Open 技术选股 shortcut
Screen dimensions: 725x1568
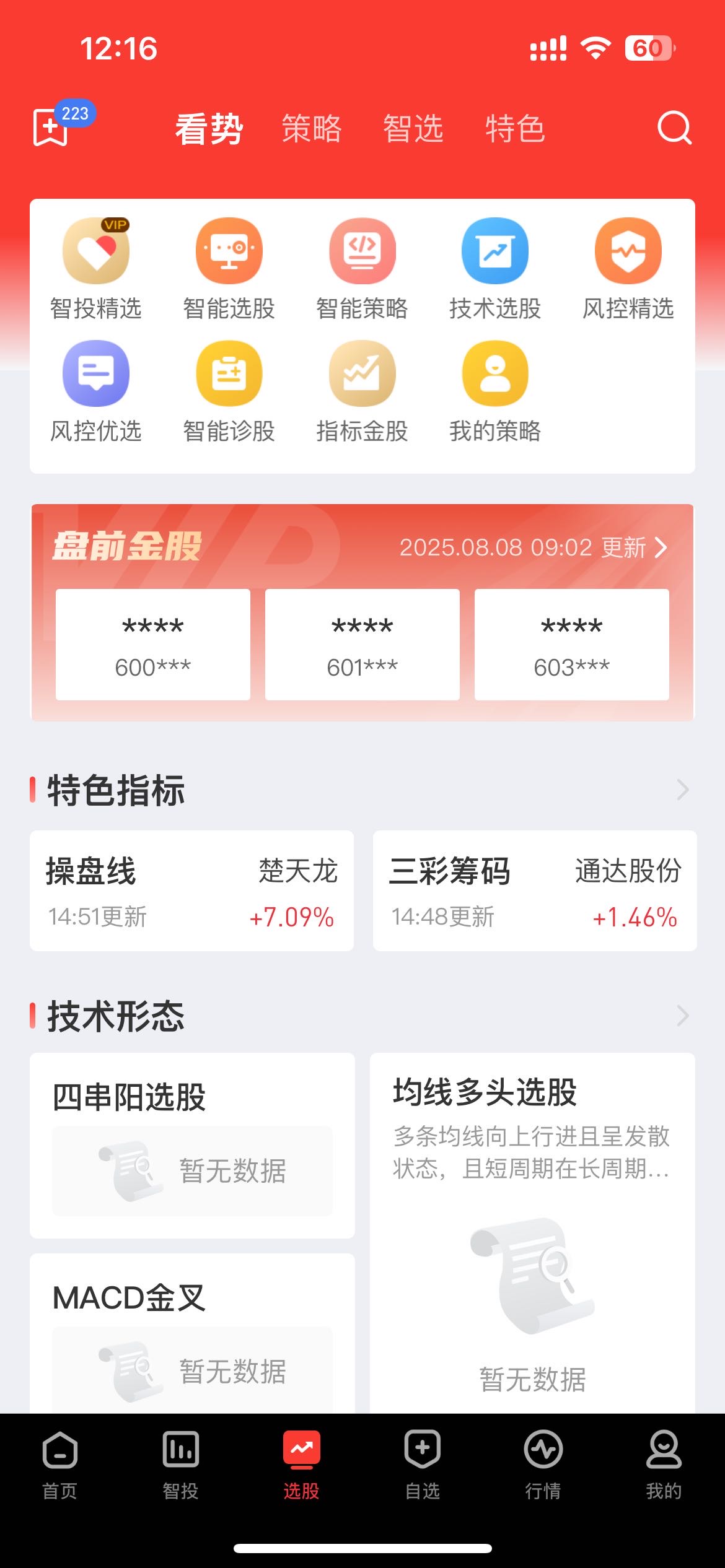coord(495,266)
